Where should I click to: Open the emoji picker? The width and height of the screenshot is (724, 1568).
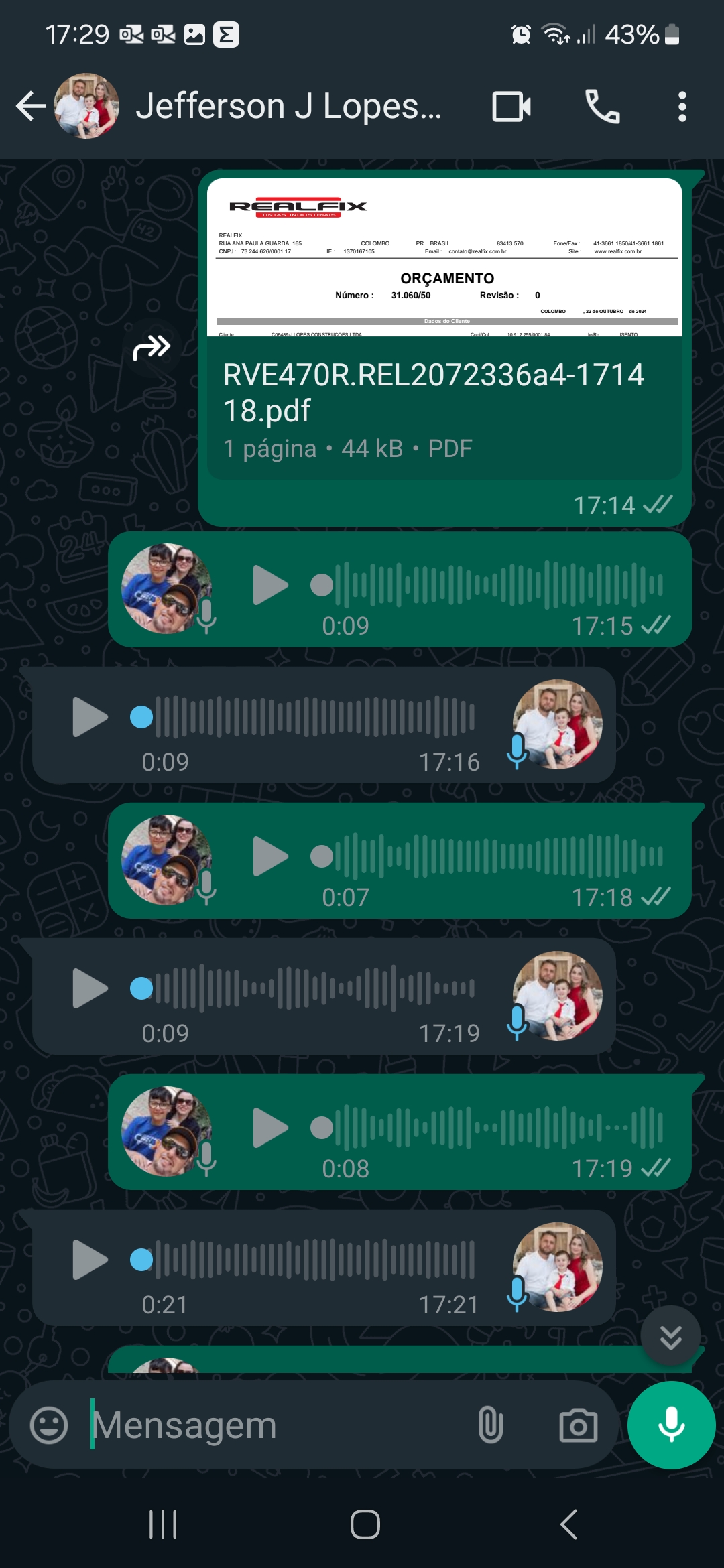[49, 1425]
